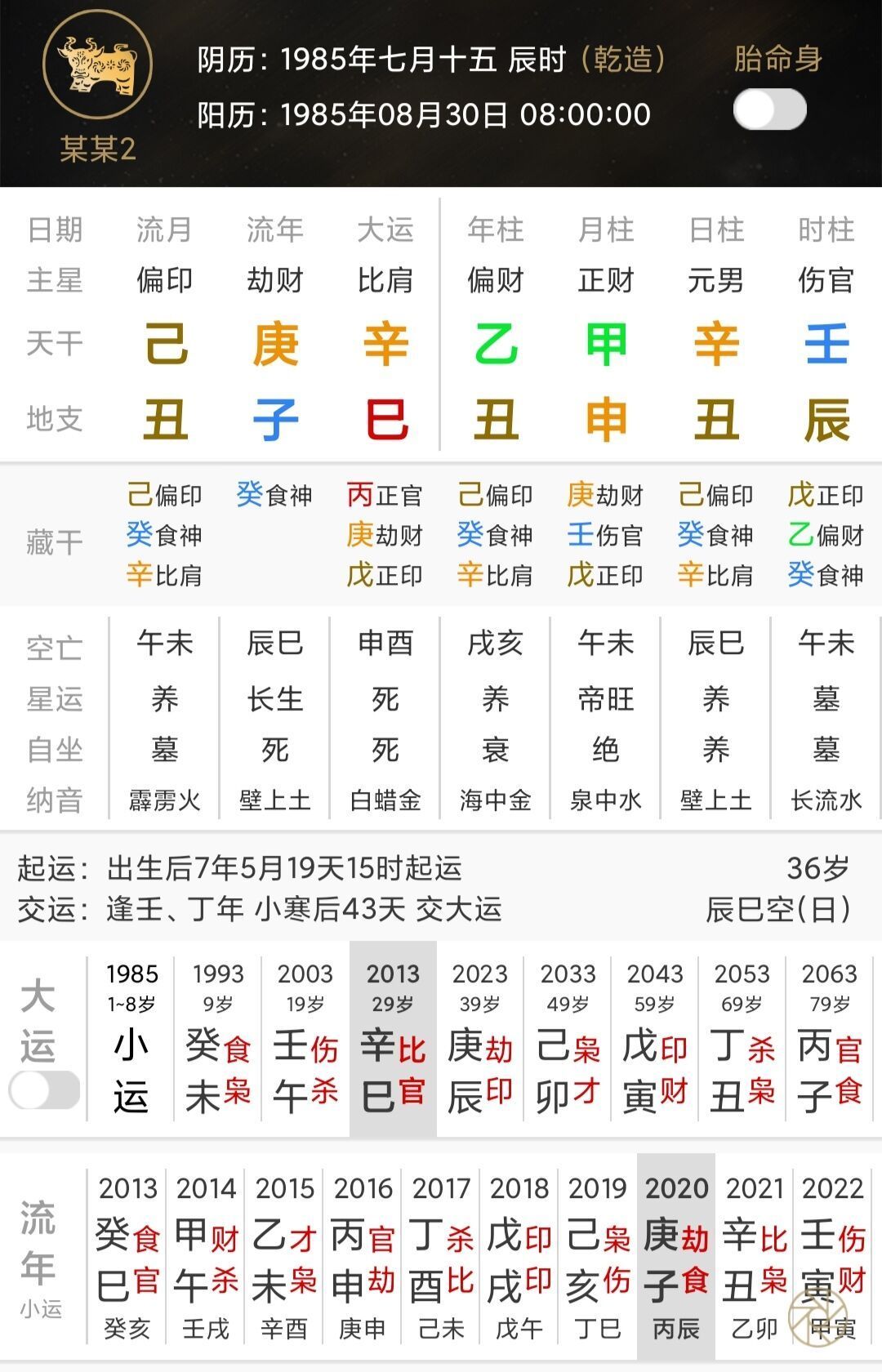Choose 流年 2014 甲午
Image resolution: width=882 pixels, height=1372 pixels.
[x=206, y=1258]
